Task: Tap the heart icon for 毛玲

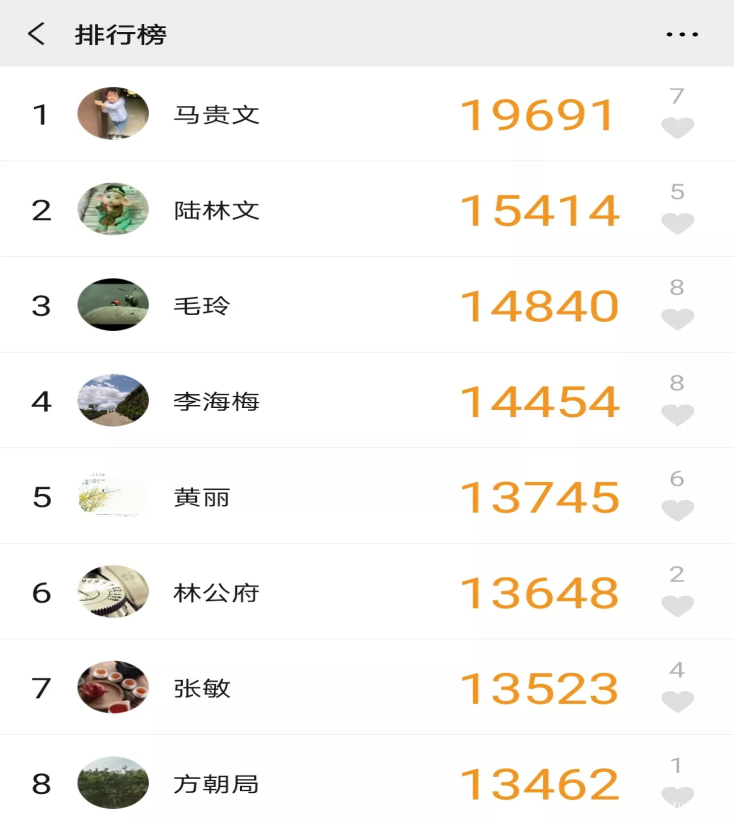Action: coord(677,320)
